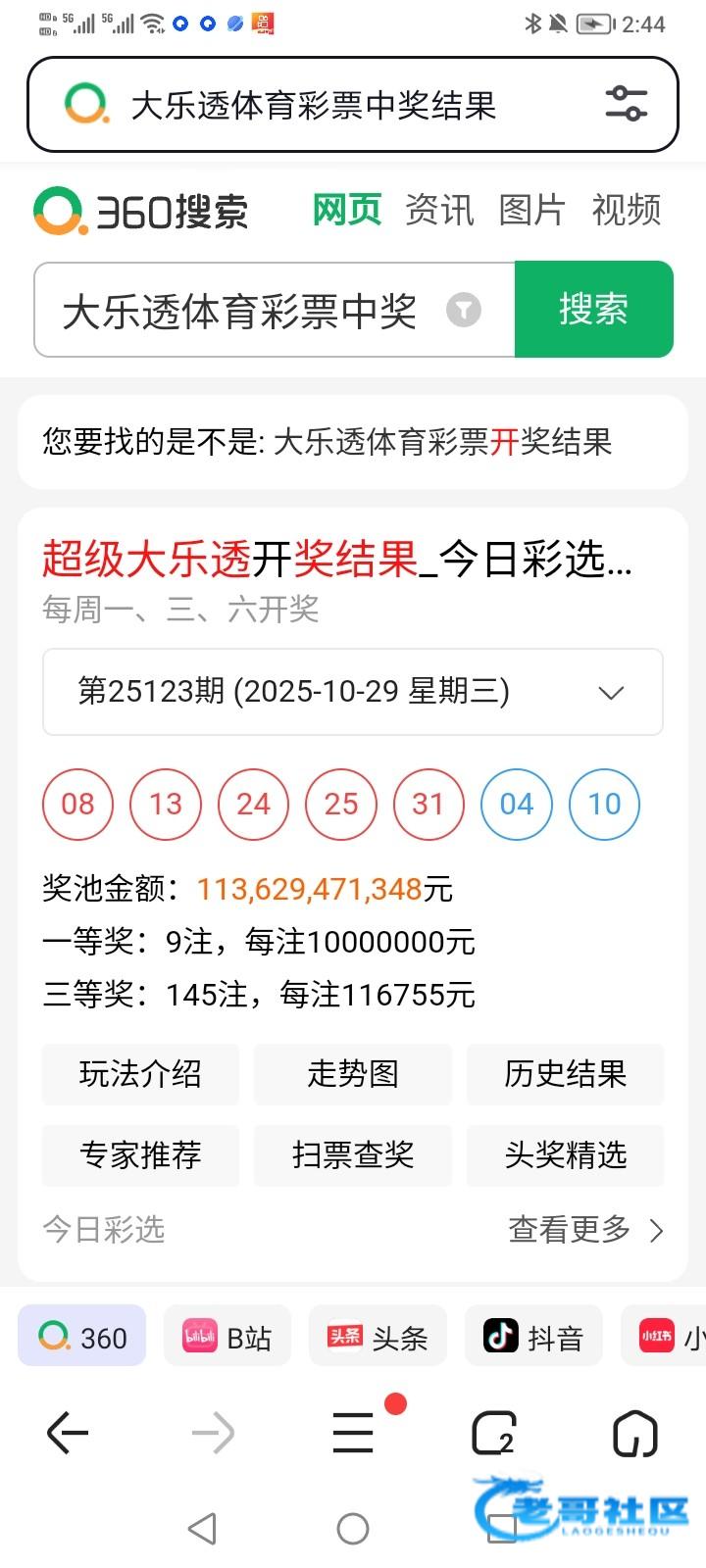Switch to the 图片 tab

(531, 210)
